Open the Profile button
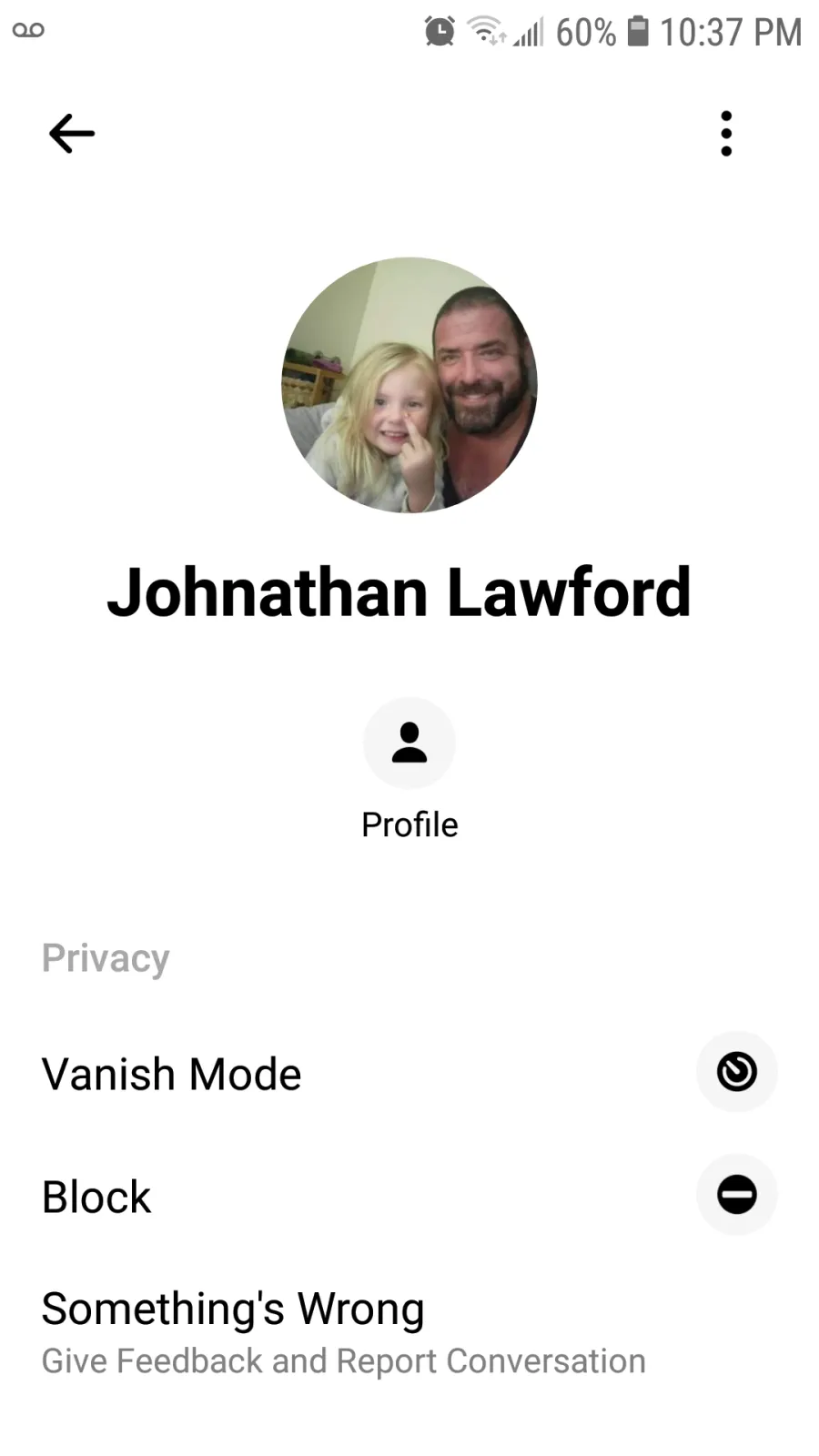Viewport: 819px width, 1456px height. (x=409, y=743)
